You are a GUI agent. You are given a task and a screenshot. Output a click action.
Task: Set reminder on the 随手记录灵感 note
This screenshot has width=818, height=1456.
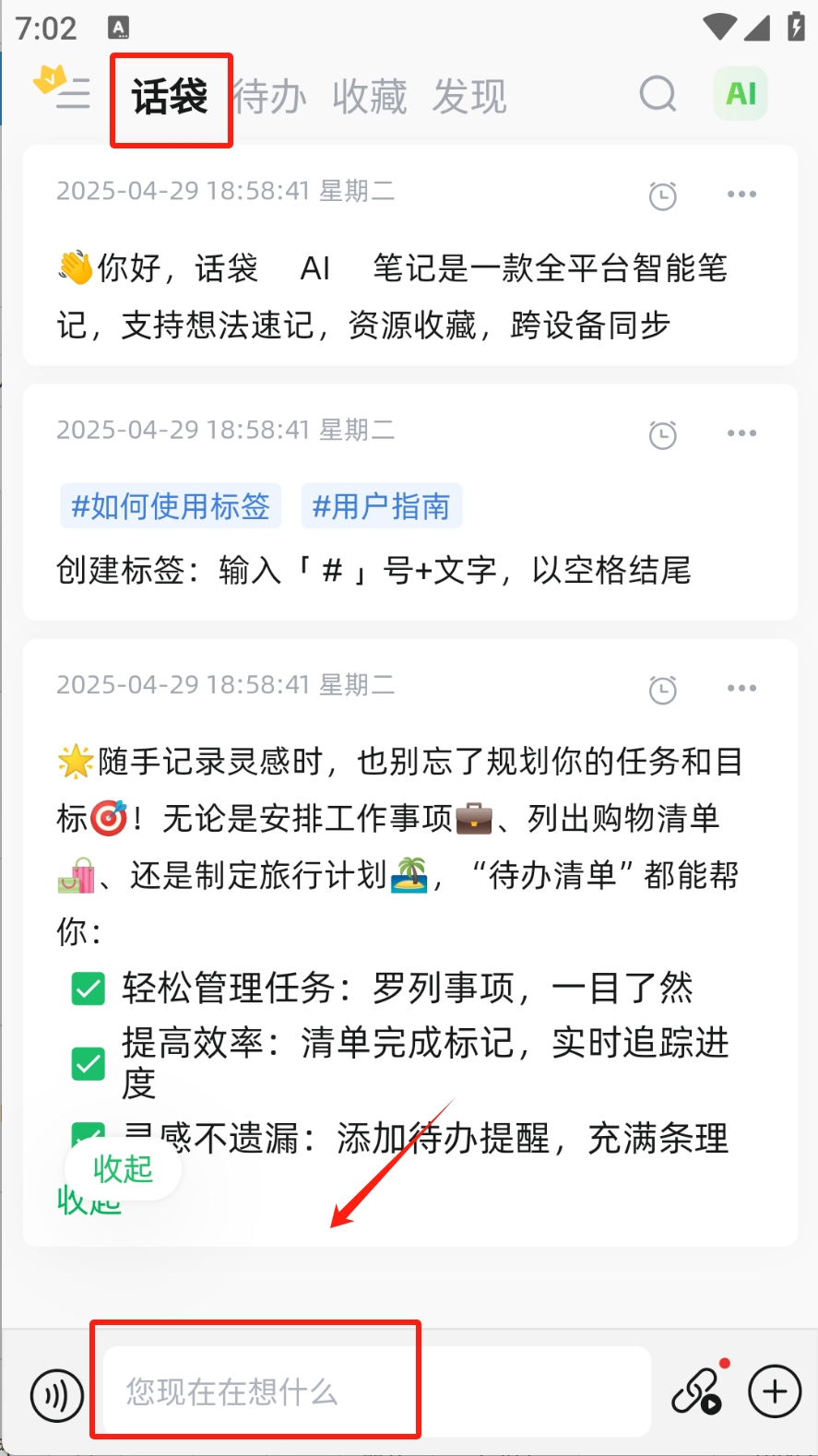tap(662, 690)
